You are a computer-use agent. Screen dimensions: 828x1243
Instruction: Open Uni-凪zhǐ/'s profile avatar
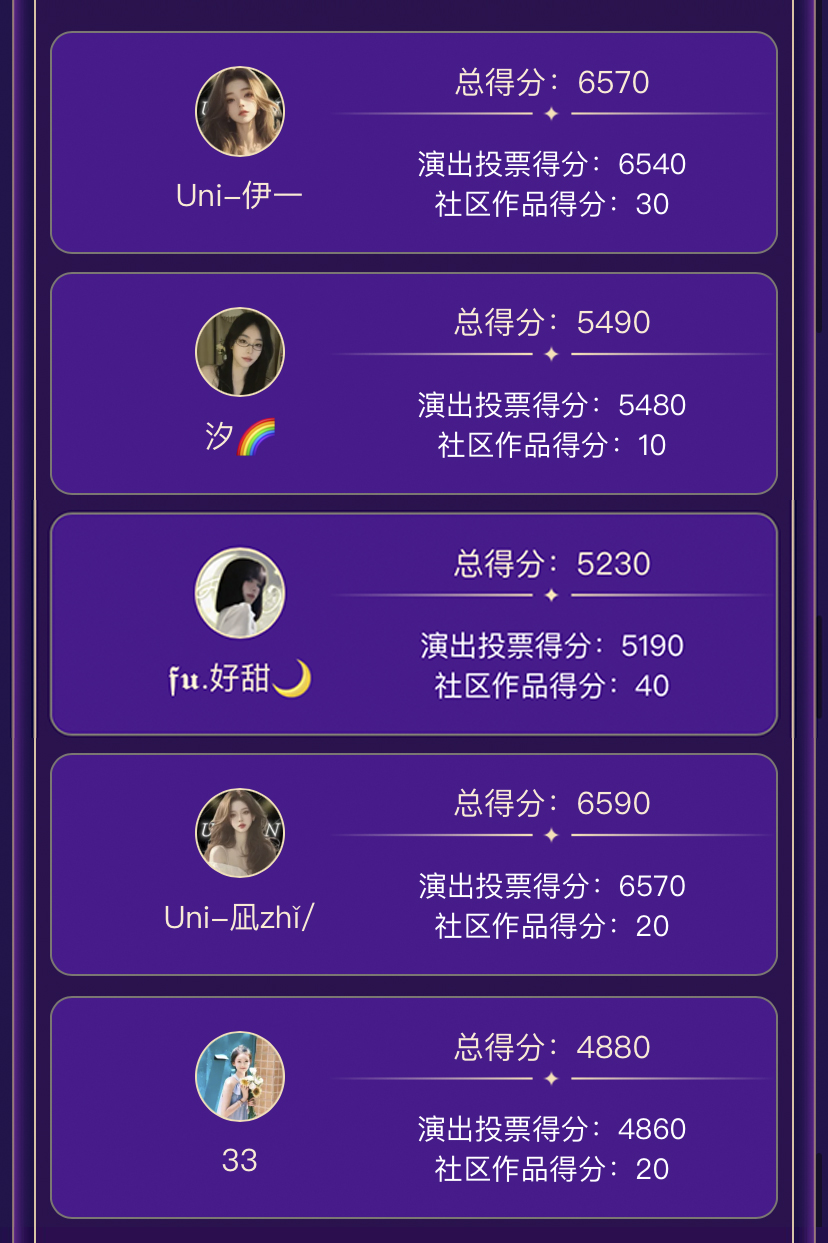tap(240, 833)
